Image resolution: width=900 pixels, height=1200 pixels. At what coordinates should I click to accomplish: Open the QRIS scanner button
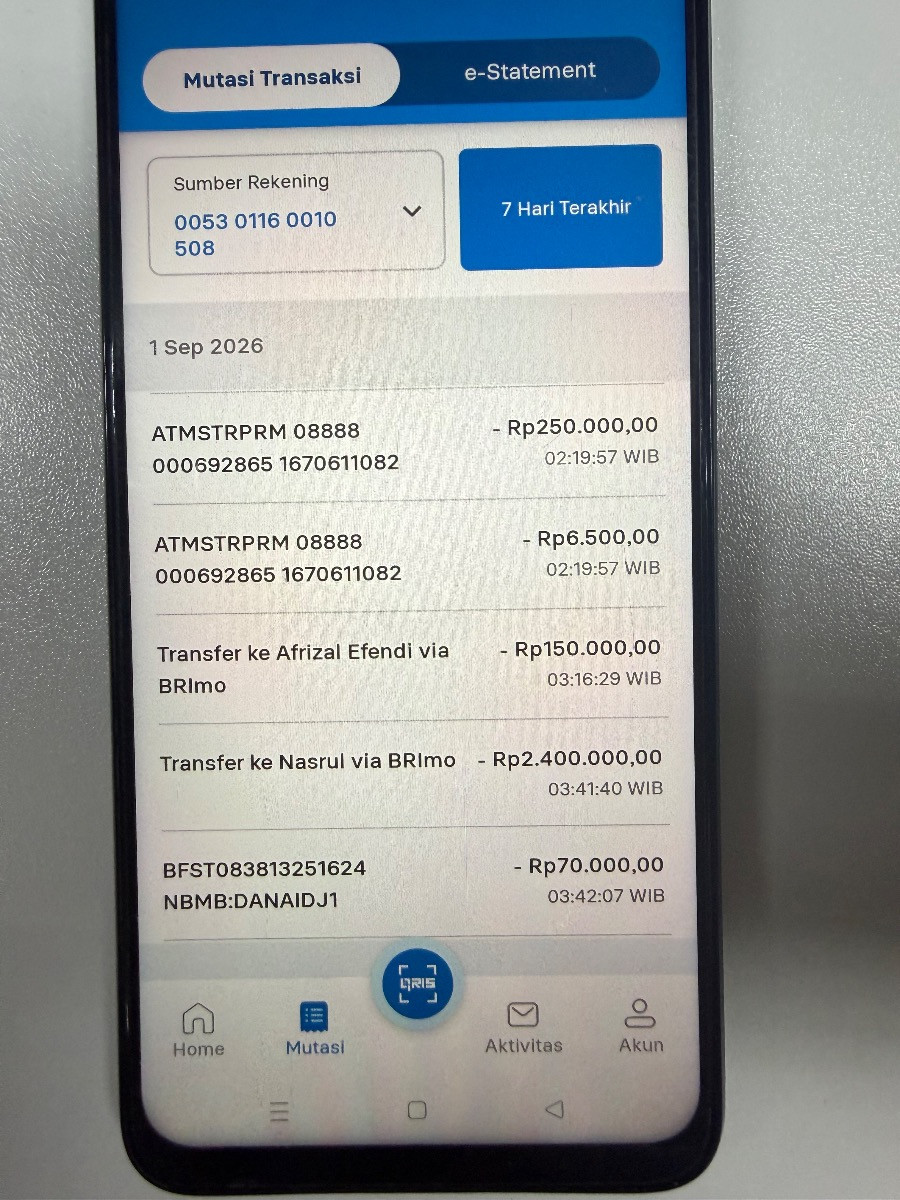[417, 984]
